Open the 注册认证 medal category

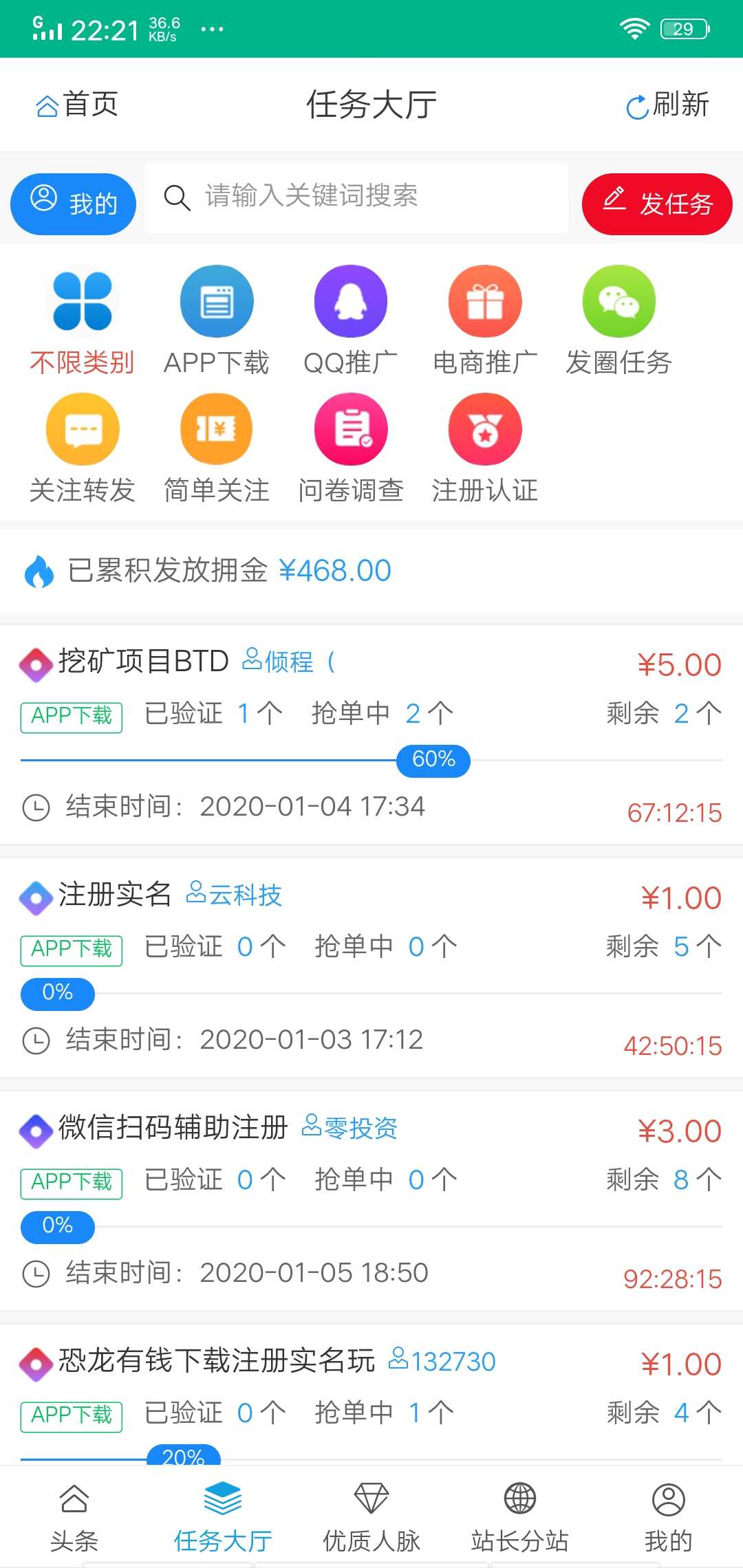tap(484, 429)
